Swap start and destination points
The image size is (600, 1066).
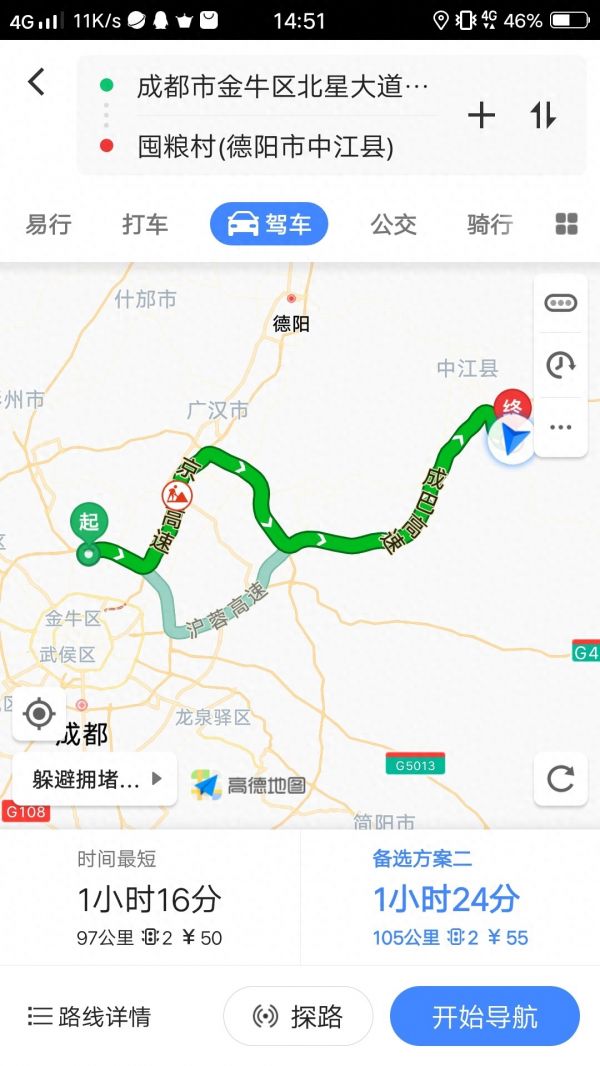[x=543, y=116]
